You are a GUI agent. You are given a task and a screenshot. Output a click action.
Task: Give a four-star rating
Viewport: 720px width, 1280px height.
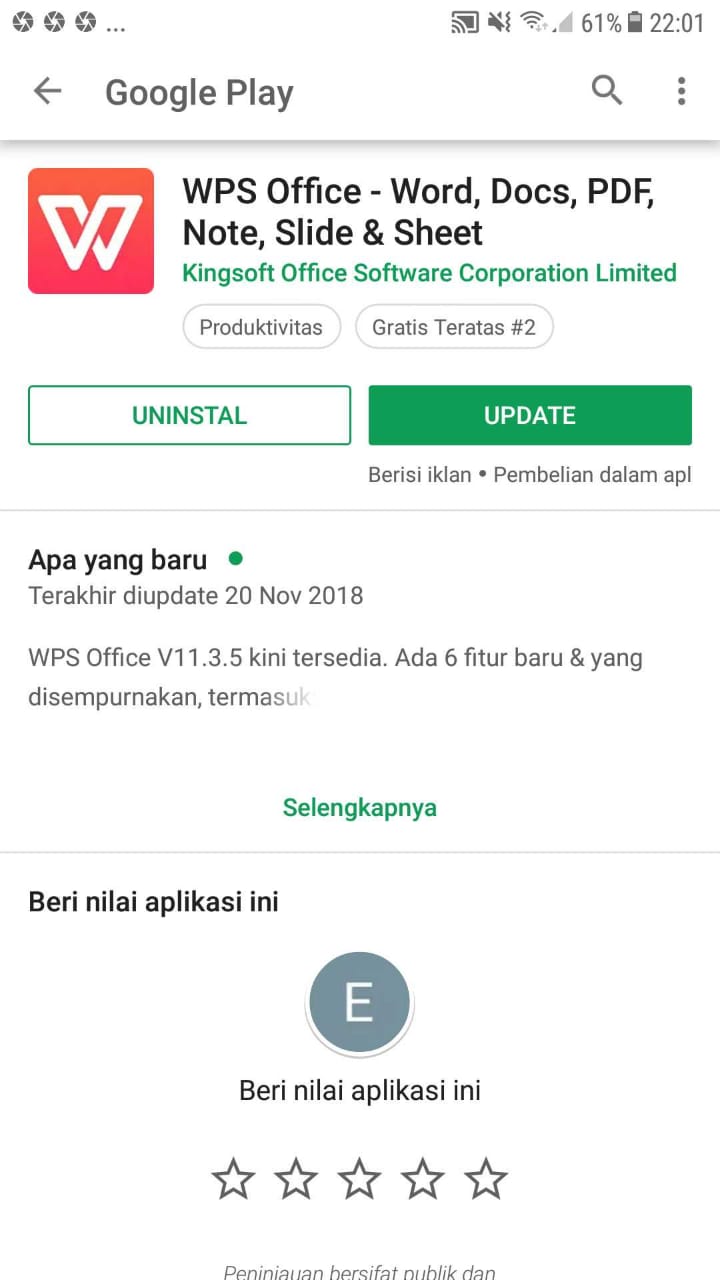(423, 1180)
